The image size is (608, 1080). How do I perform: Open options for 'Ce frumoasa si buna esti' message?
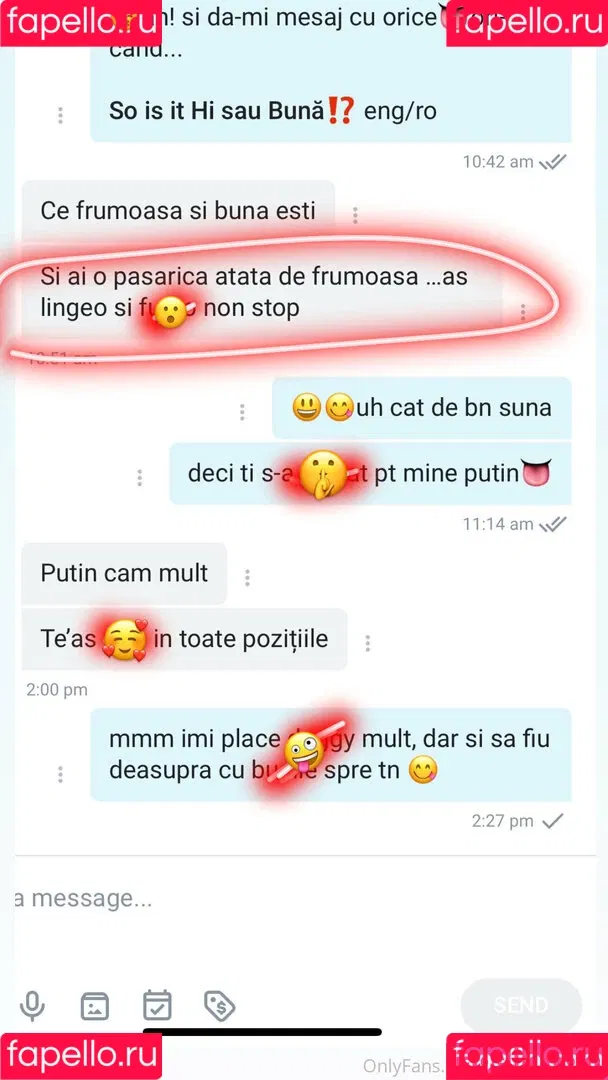[x=355, y=215]
